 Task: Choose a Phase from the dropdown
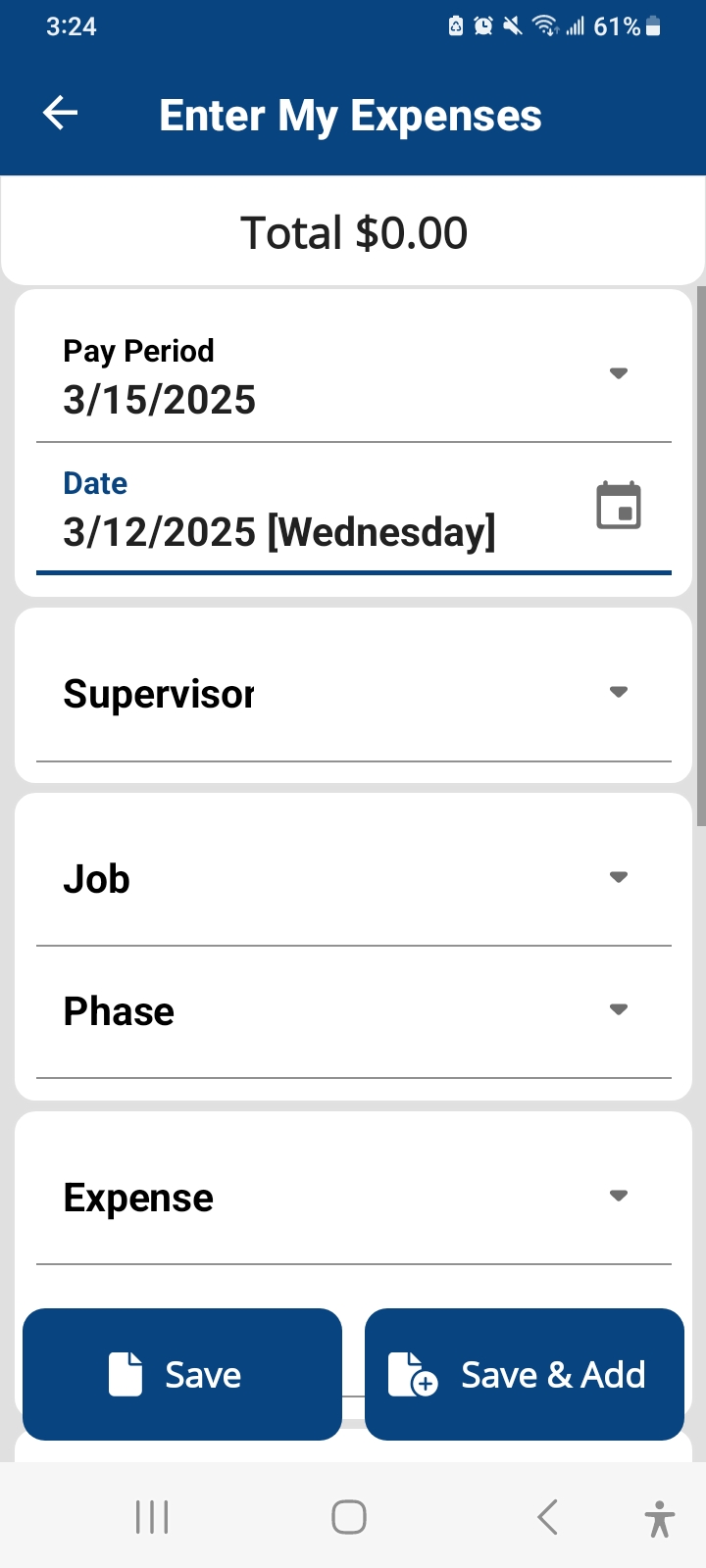(x=353, y=1011)
